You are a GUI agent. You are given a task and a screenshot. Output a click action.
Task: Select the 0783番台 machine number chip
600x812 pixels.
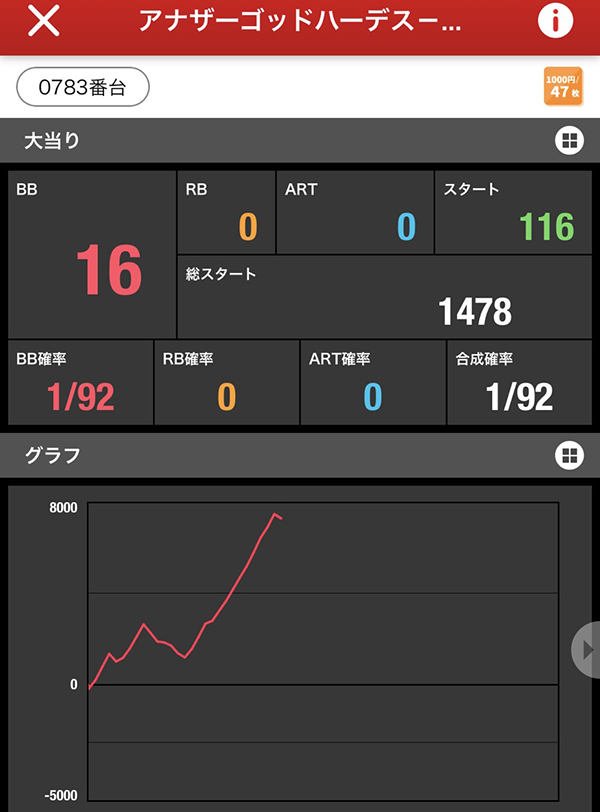(x=83, y=87)
